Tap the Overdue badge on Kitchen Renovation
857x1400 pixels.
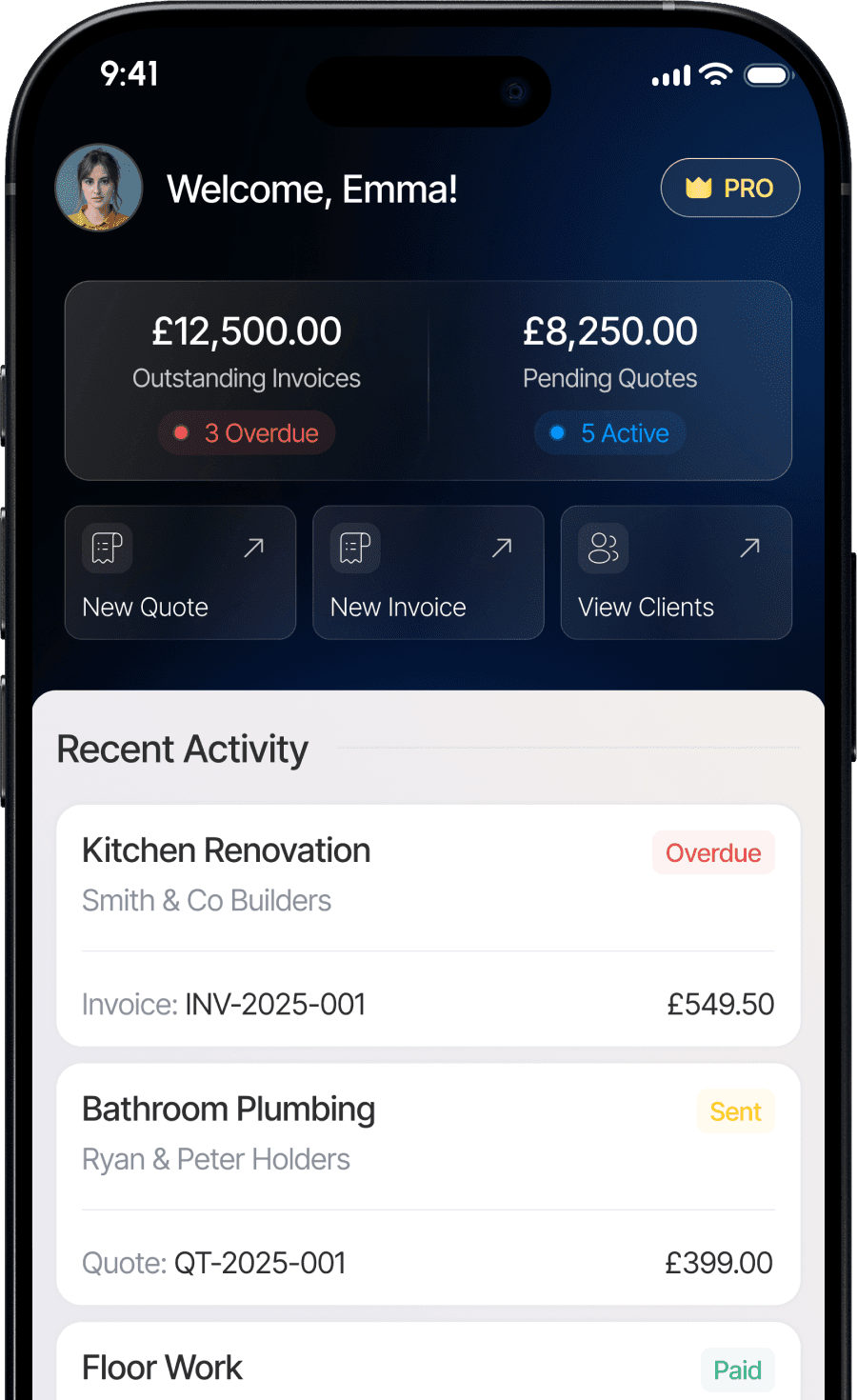[713, 852]
